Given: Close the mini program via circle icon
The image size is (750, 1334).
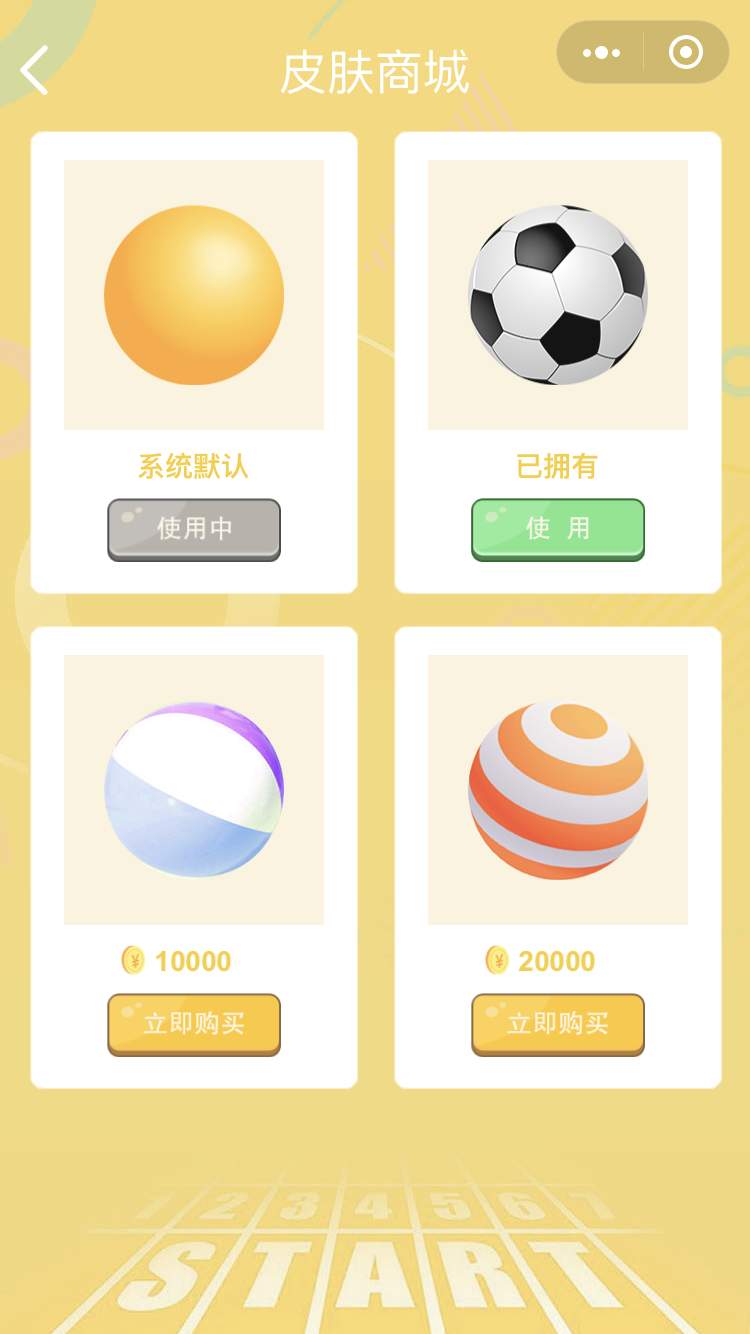Looking at the screenshot, I should tap(686, 53).
